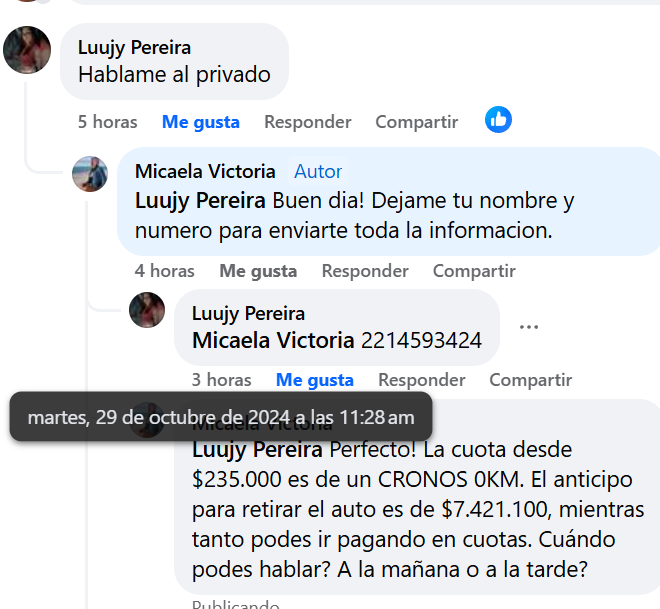660x609 pixels.
Task: View Micaela Victoria's avatar on the 'Buen dia' reply
Action: click(90, 174)
